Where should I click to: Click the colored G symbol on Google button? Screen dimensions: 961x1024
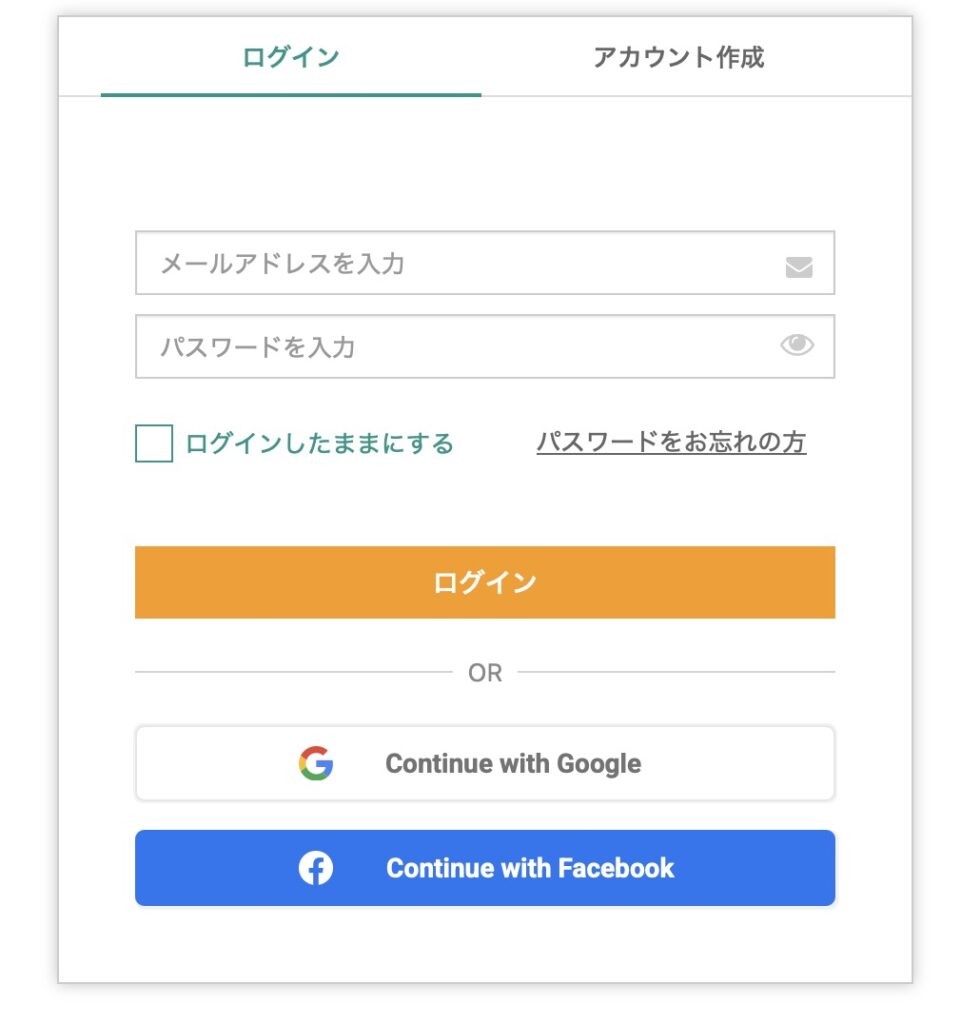click(x=315, y=763)
